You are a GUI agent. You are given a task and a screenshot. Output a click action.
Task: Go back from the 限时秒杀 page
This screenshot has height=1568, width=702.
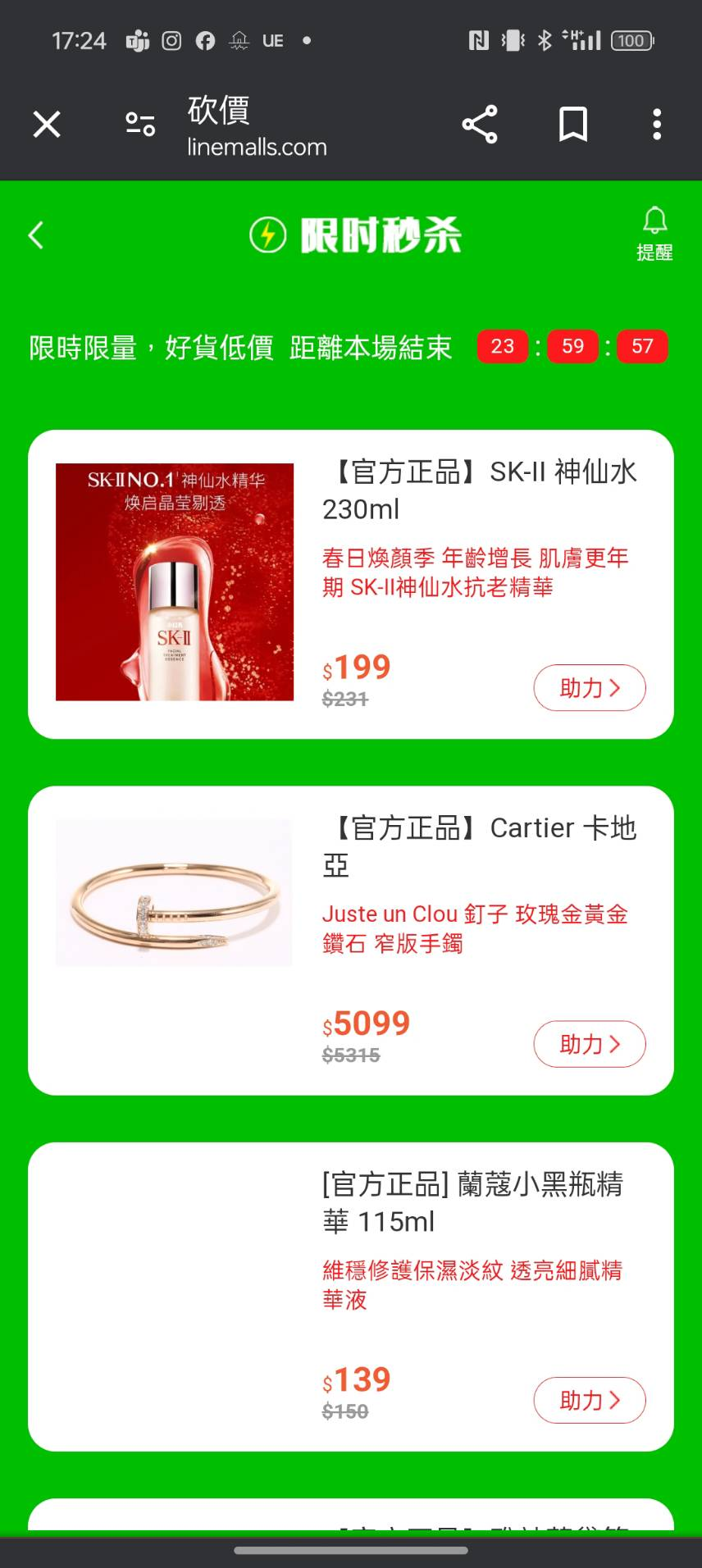36,235
